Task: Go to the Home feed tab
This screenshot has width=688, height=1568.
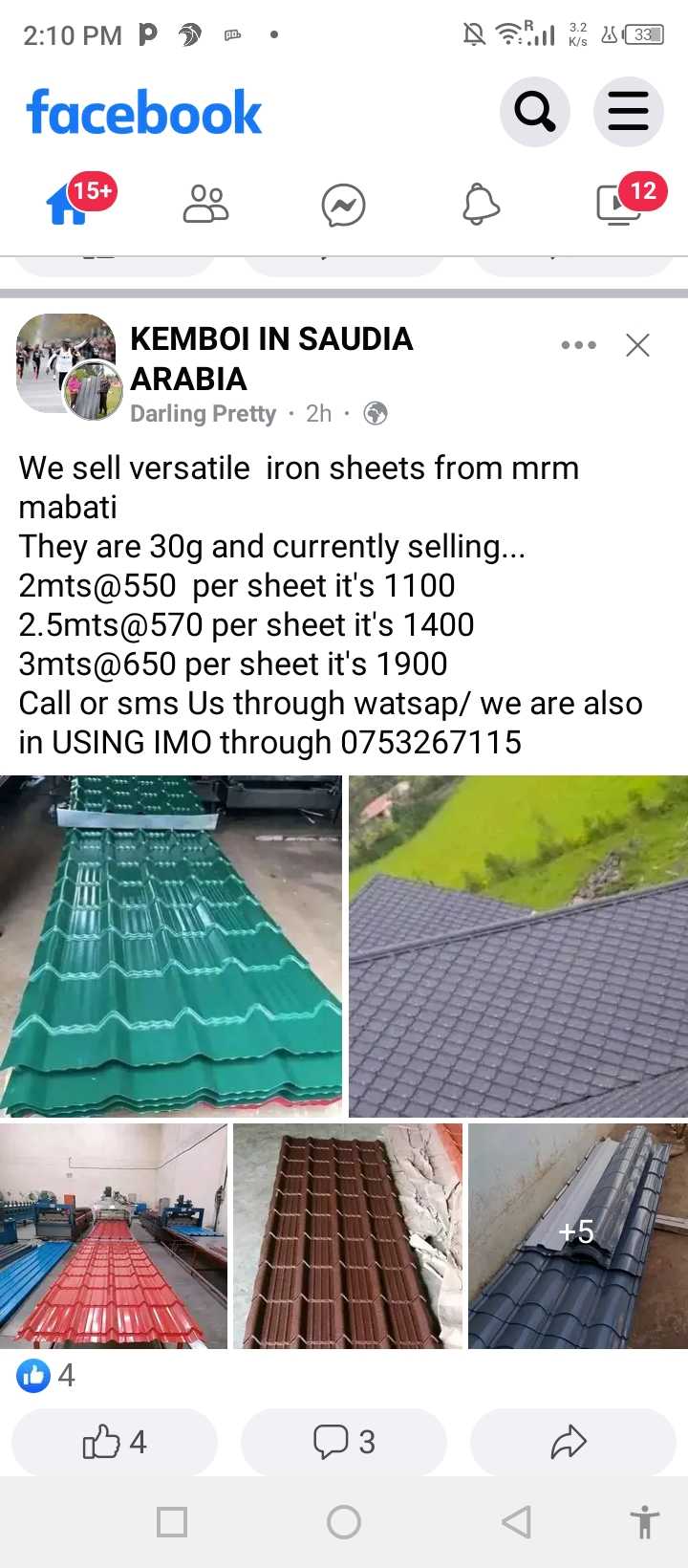Action: pyautogui.click(x=69, y=204)
